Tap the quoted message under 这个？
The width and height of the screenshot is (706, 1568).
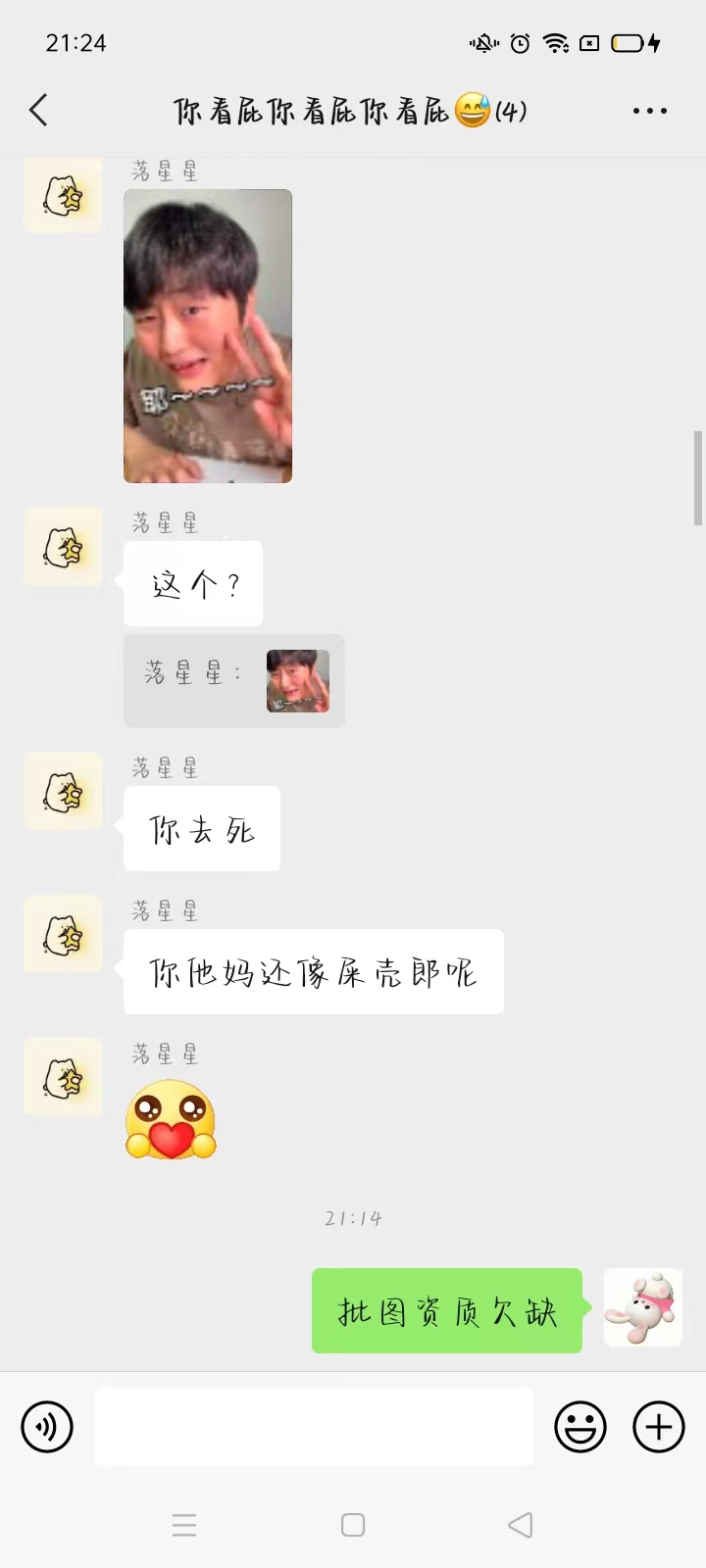[234, 680]
